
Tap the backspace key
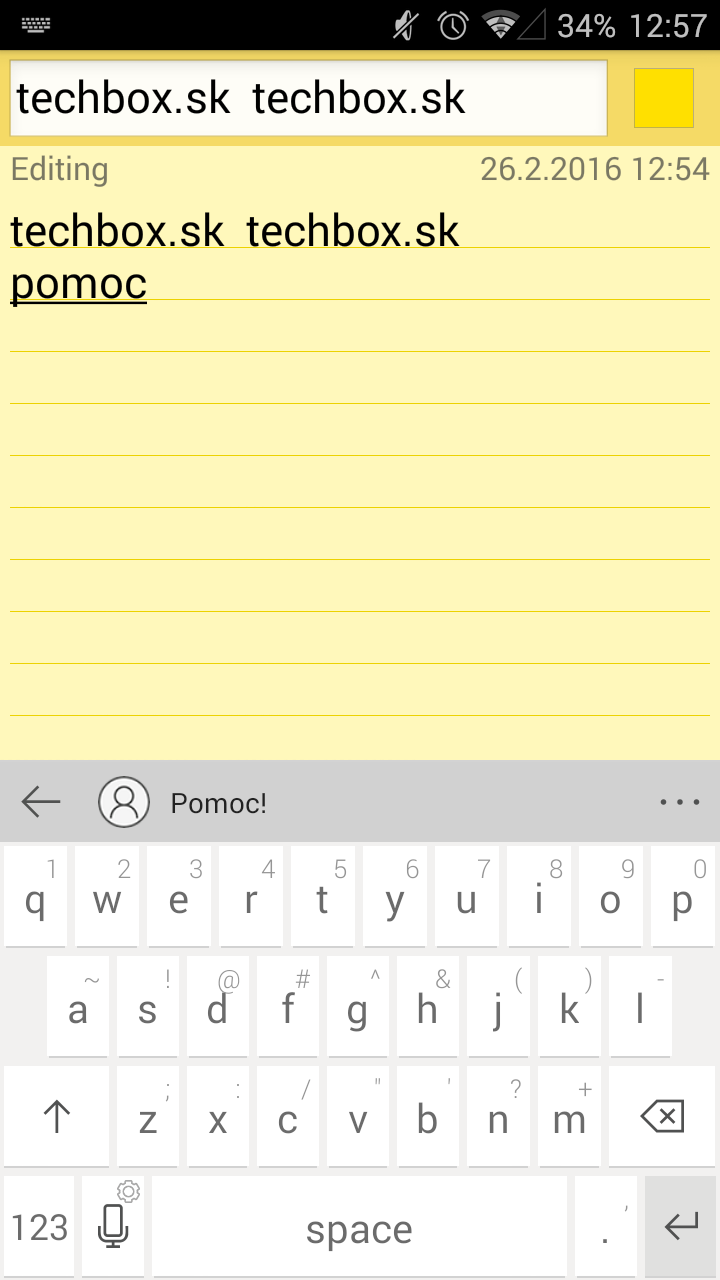[x=663, y=1116]
